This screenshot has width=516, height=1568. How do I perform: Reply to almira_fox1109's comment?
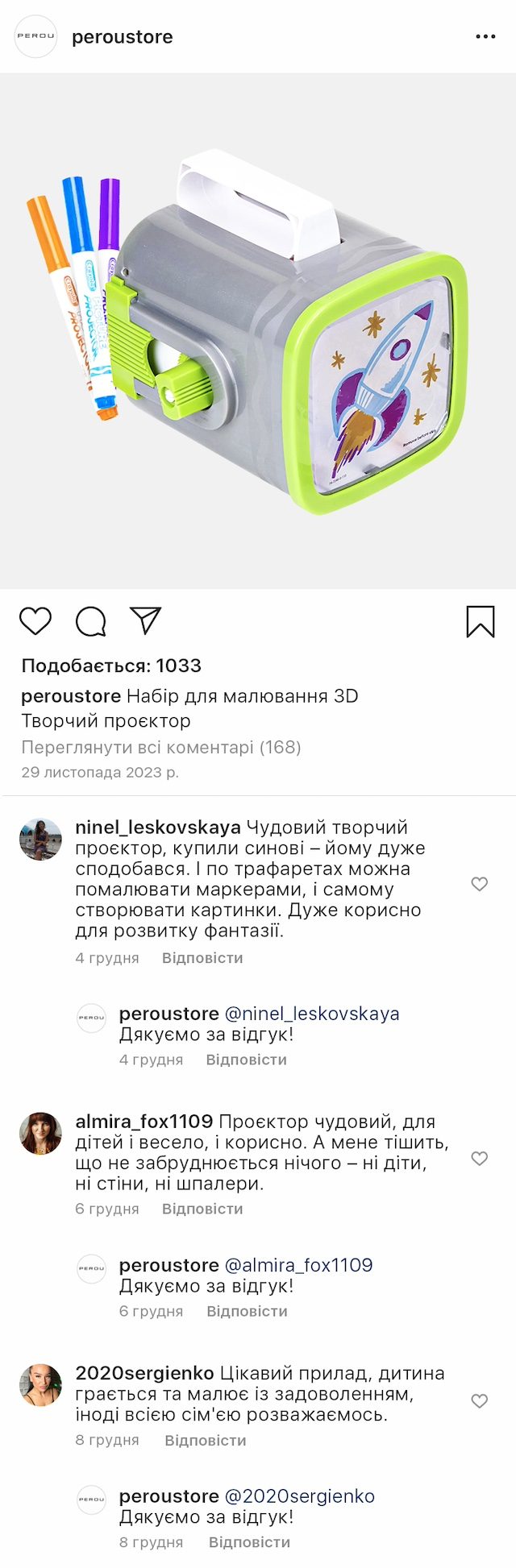coord(202,1209)
